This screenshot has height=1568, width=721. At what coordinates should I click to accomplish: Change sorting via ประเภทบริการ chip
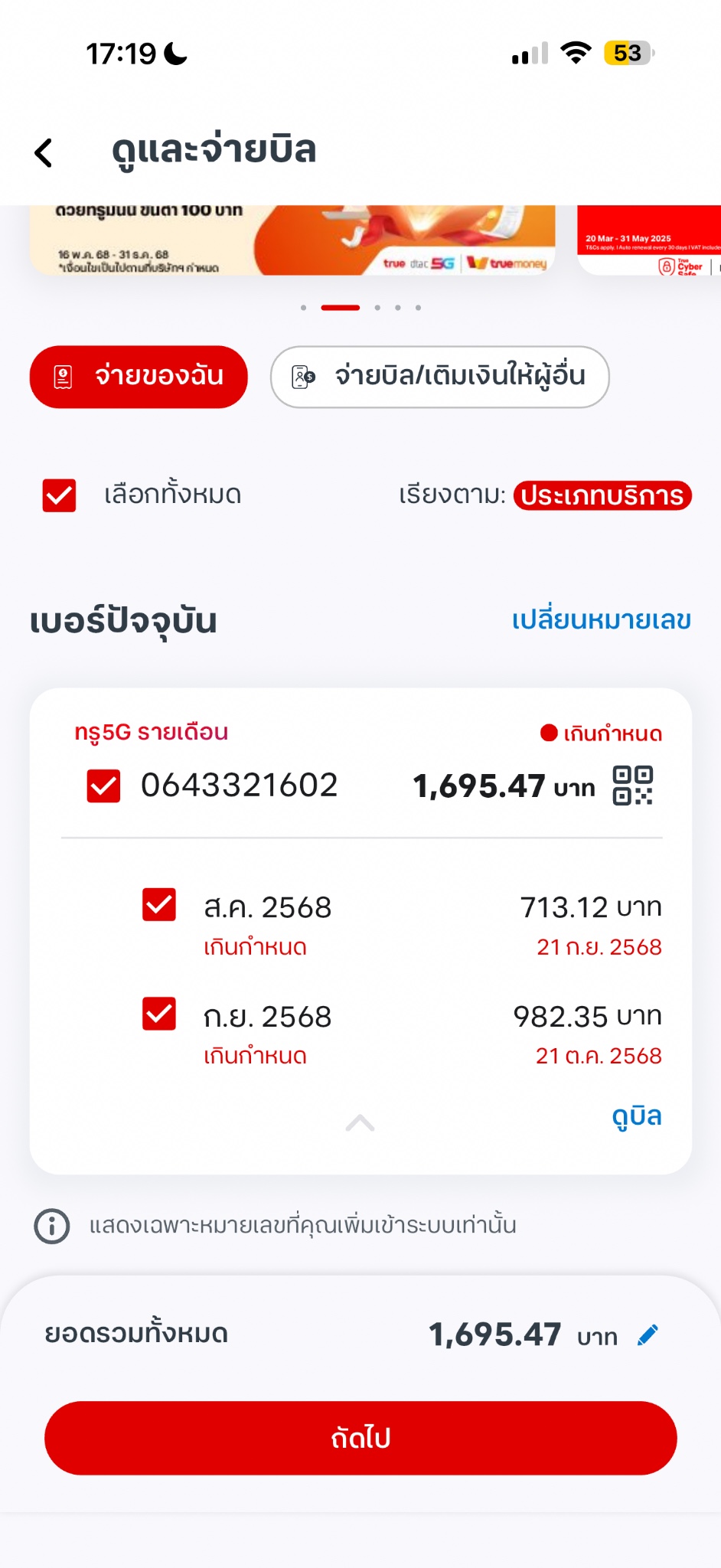coord(602,495)
